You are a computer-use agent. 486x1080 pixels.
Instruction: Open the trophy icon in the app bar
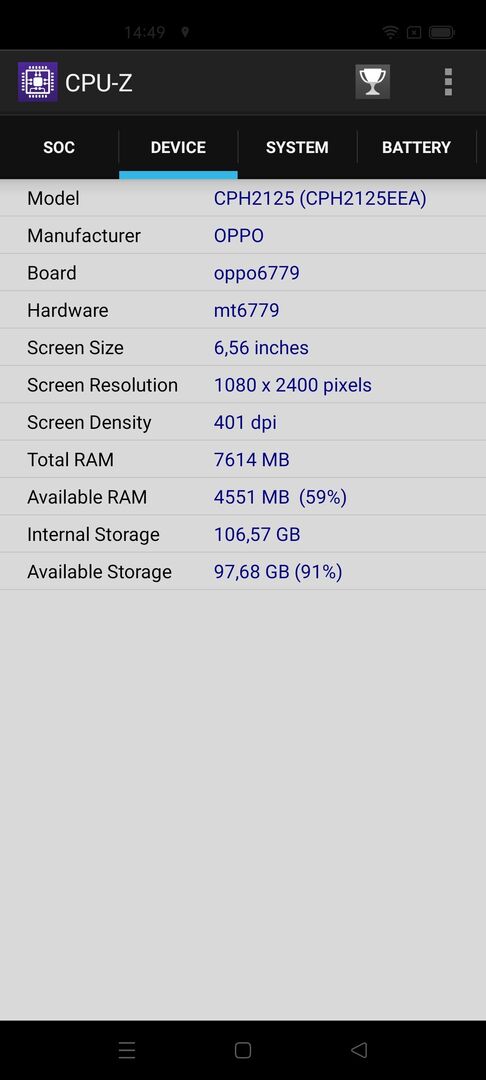pos(372,82)
